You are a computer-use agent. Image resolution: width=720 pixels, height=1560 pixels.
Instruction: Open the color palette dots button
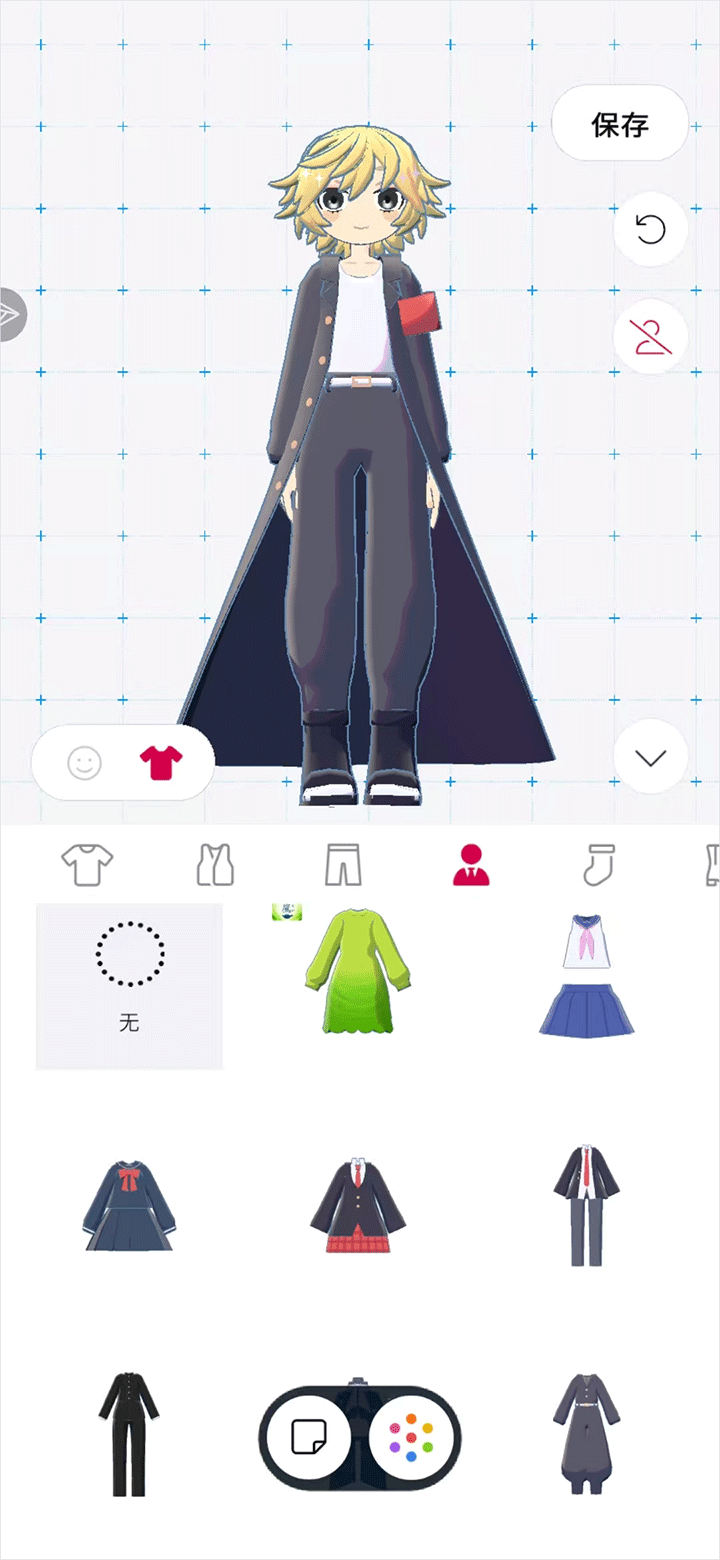tap(414, 1438)
